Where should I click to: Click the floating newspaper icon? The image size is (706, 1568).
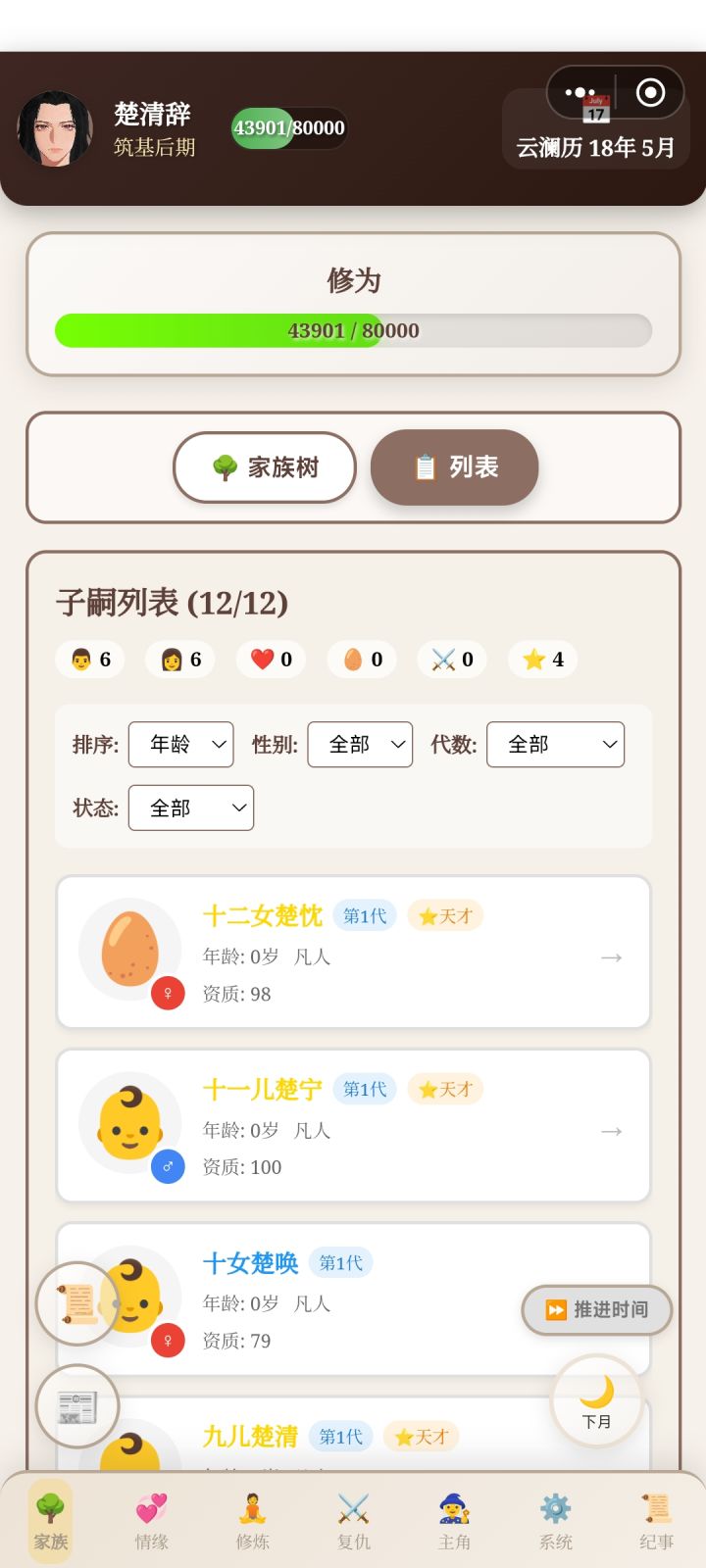(77, 1405)
